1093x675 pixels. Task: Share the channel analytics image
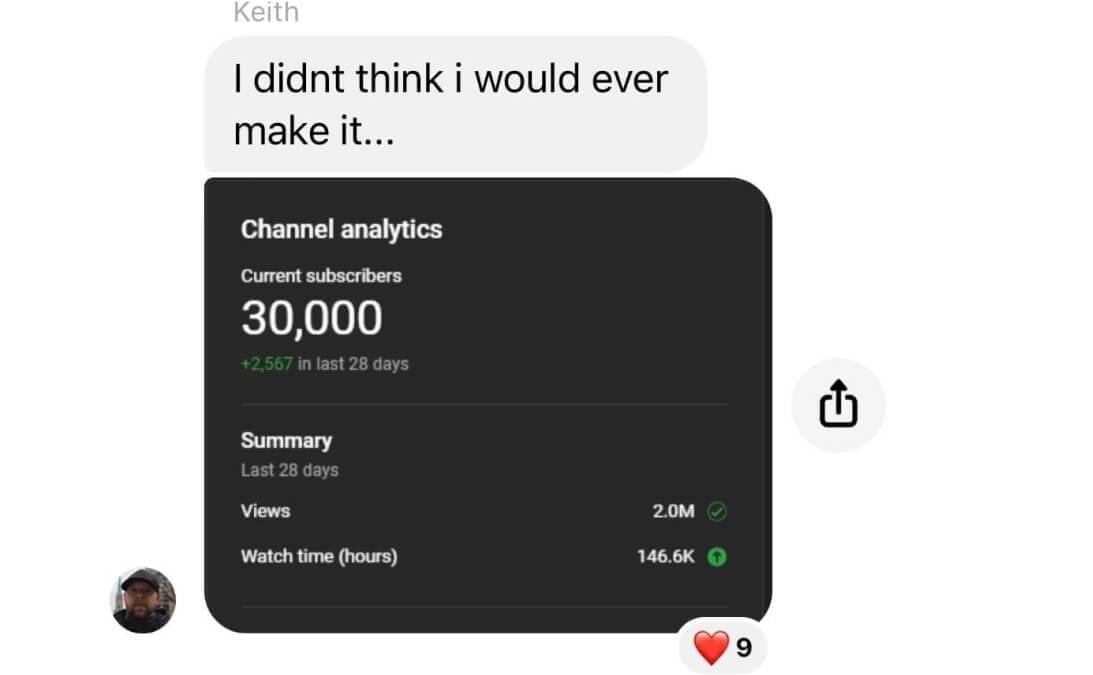(x=838, y=405)
